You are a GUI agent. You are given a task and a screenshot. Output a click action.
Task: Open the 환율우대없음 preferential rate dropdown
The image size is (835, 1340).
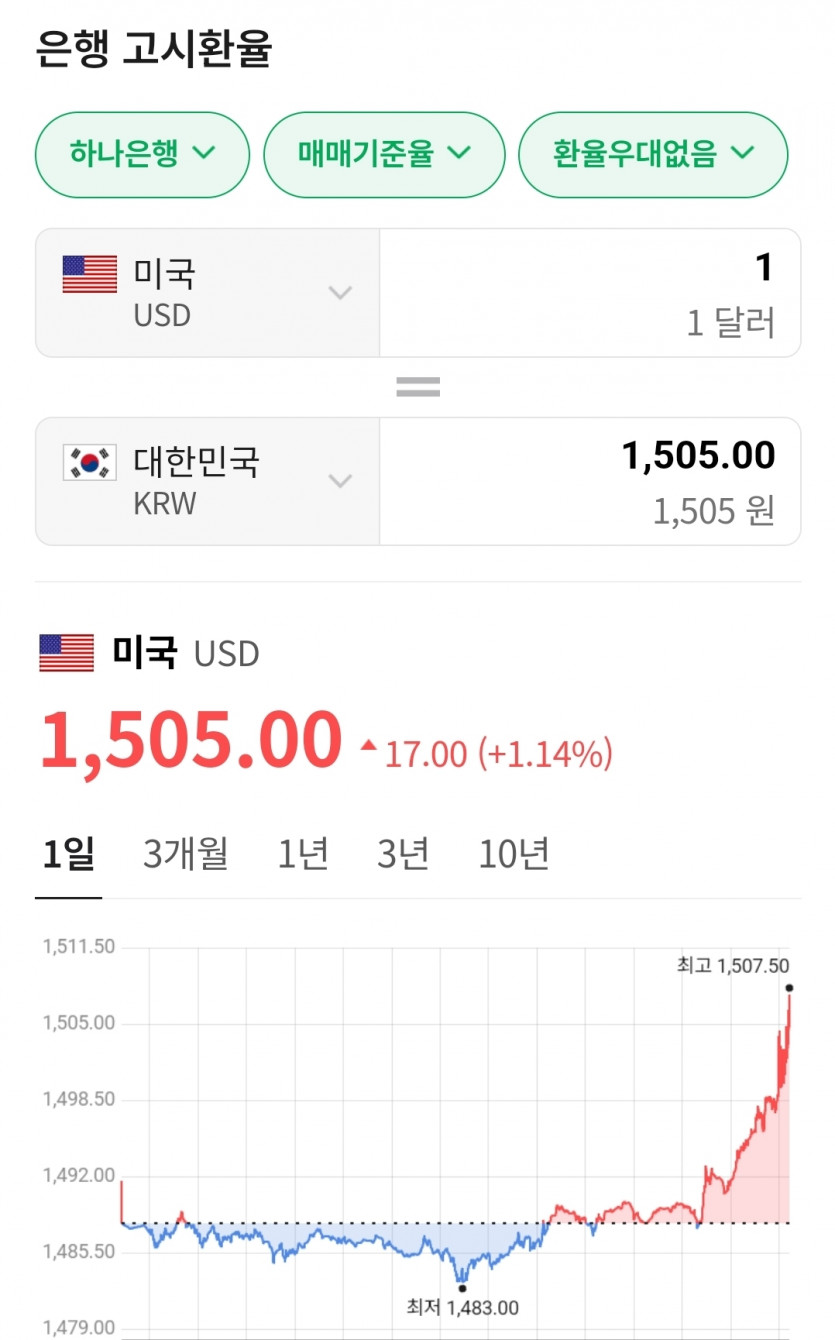[653, 154]
